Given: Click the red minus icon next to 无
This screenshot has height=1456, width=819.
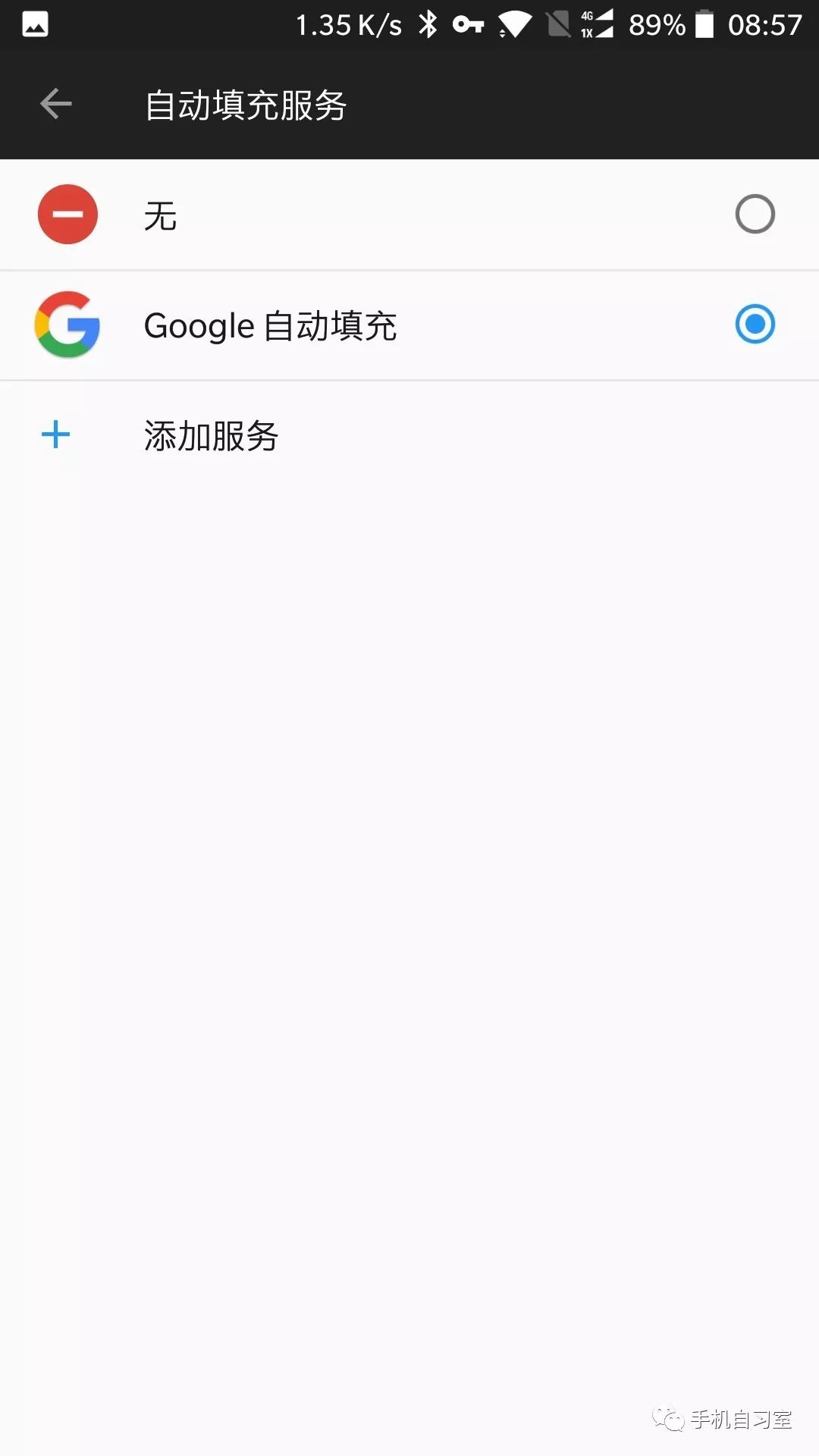Looking at the screenshot, I should (x=67, y=214).
